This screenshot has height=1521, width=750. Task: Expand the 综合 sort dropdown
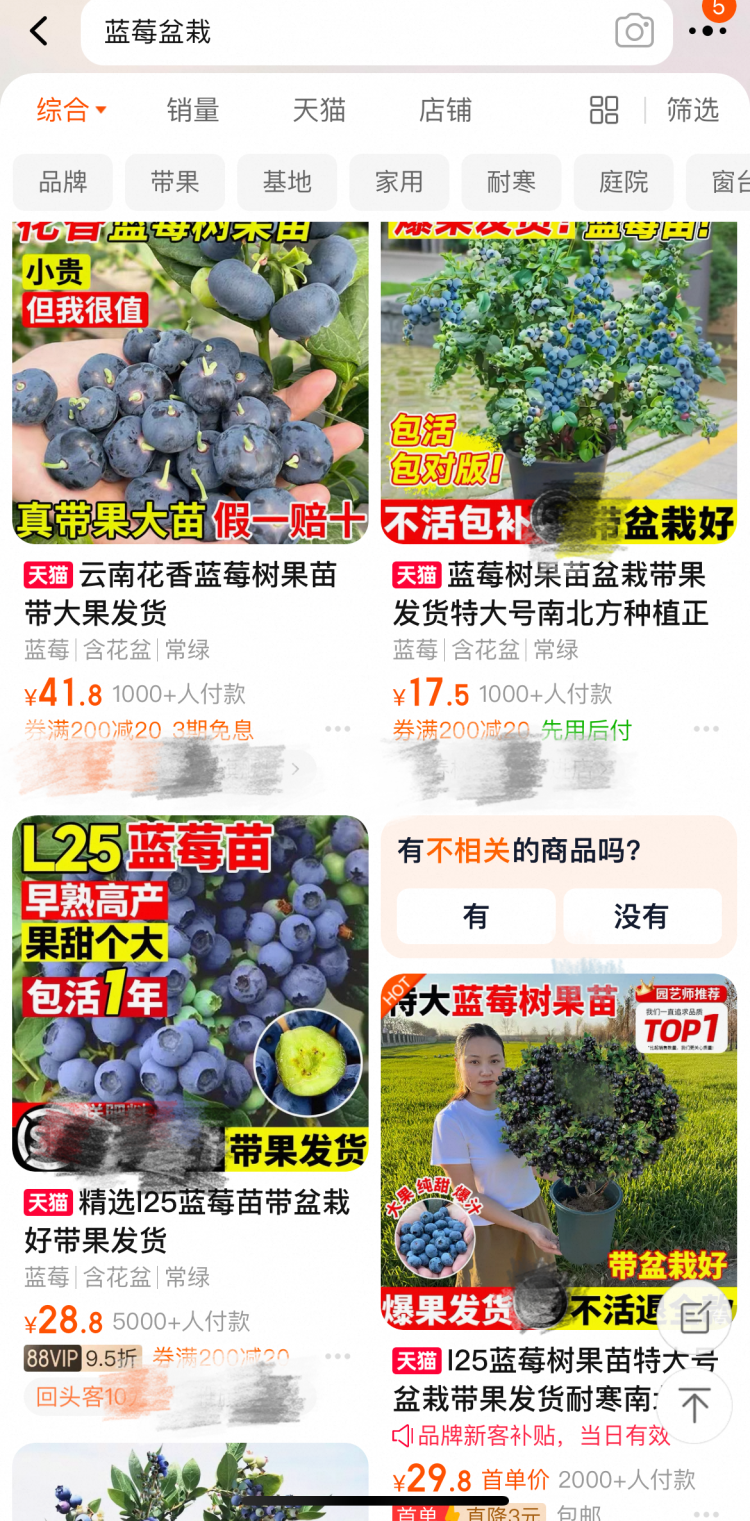click(x=72, y=110)
